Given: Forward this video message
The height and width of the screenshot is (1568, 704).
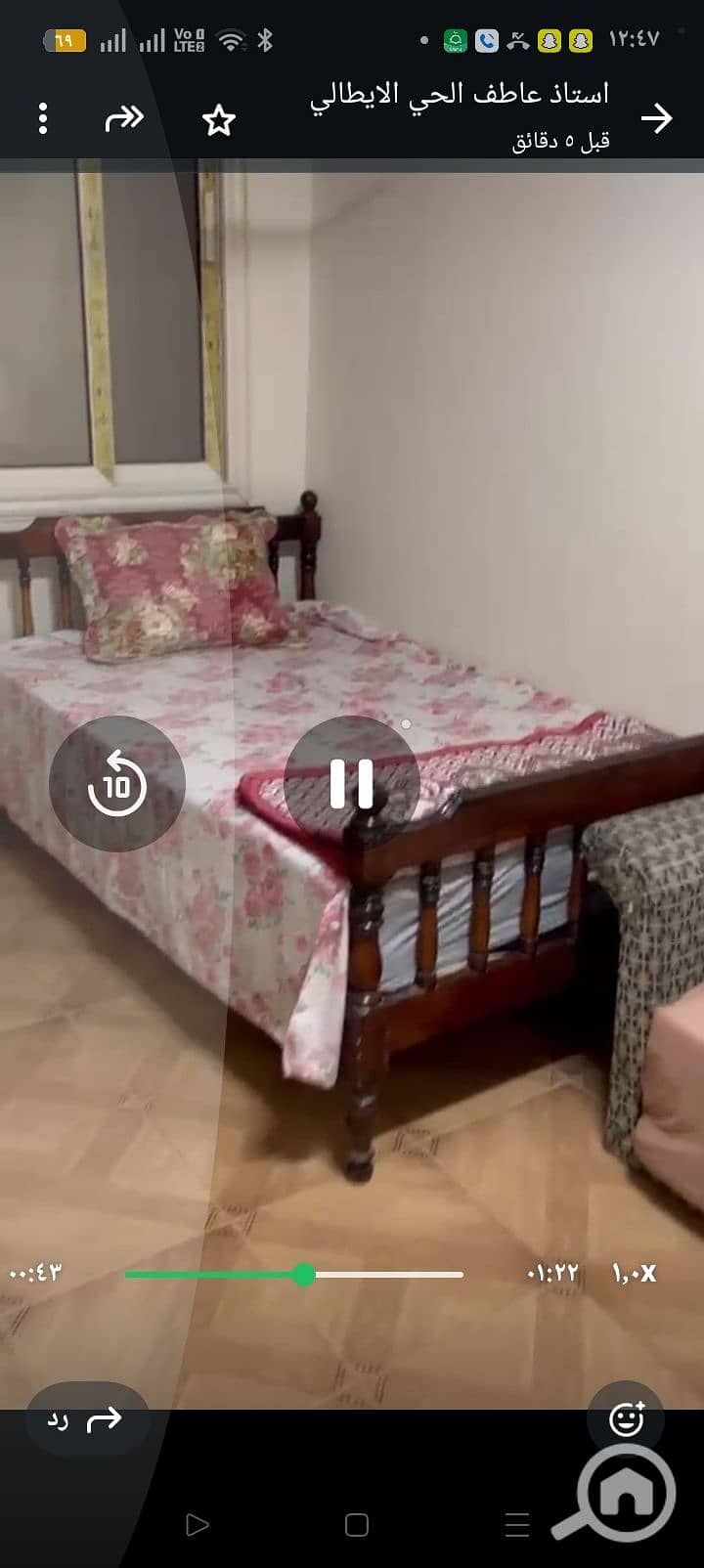Looking at the screenshot, I should (x=124, y=119).
